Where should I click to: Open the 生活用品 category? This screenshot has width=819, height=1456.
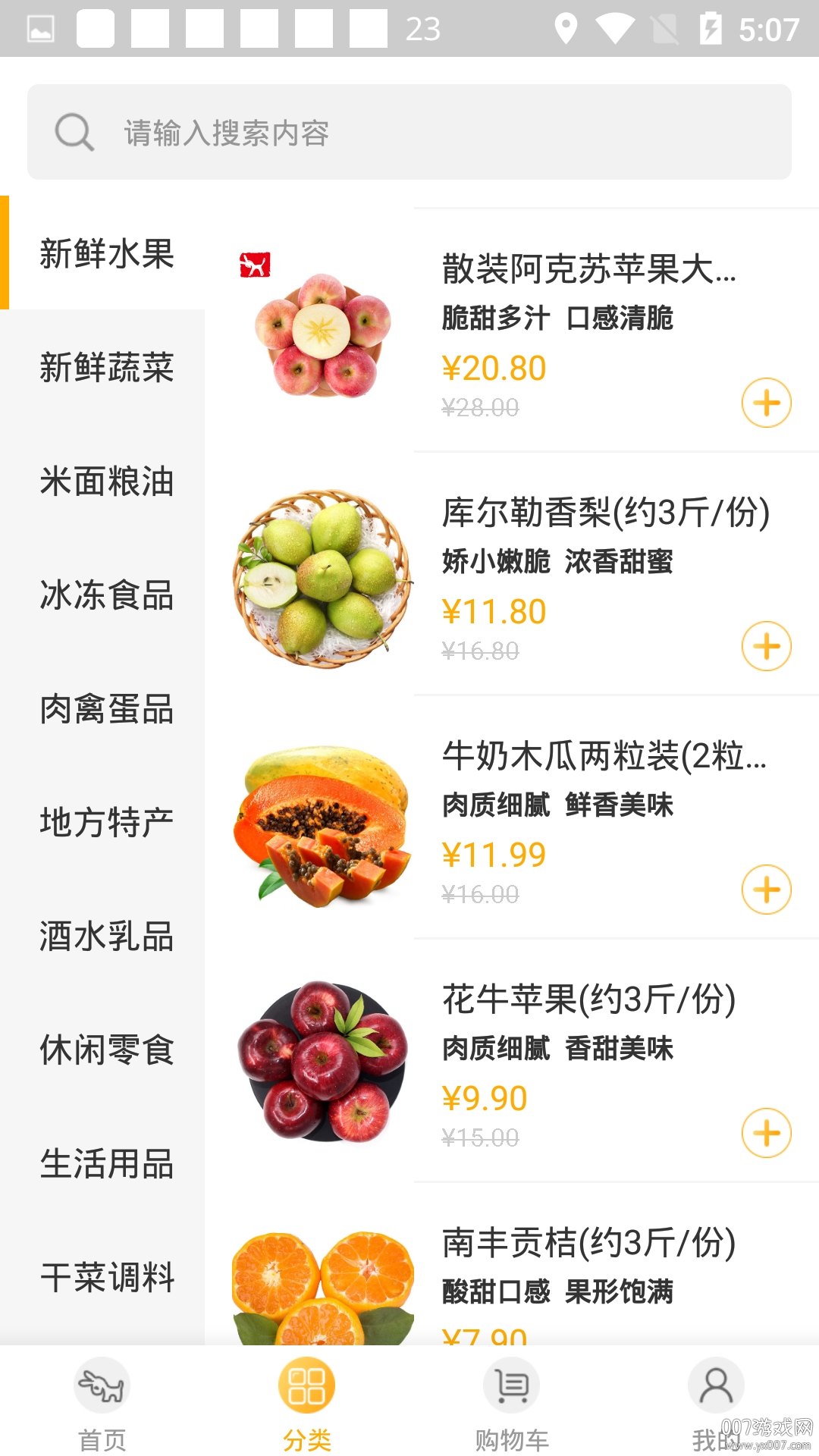(x=106, y=1163)
